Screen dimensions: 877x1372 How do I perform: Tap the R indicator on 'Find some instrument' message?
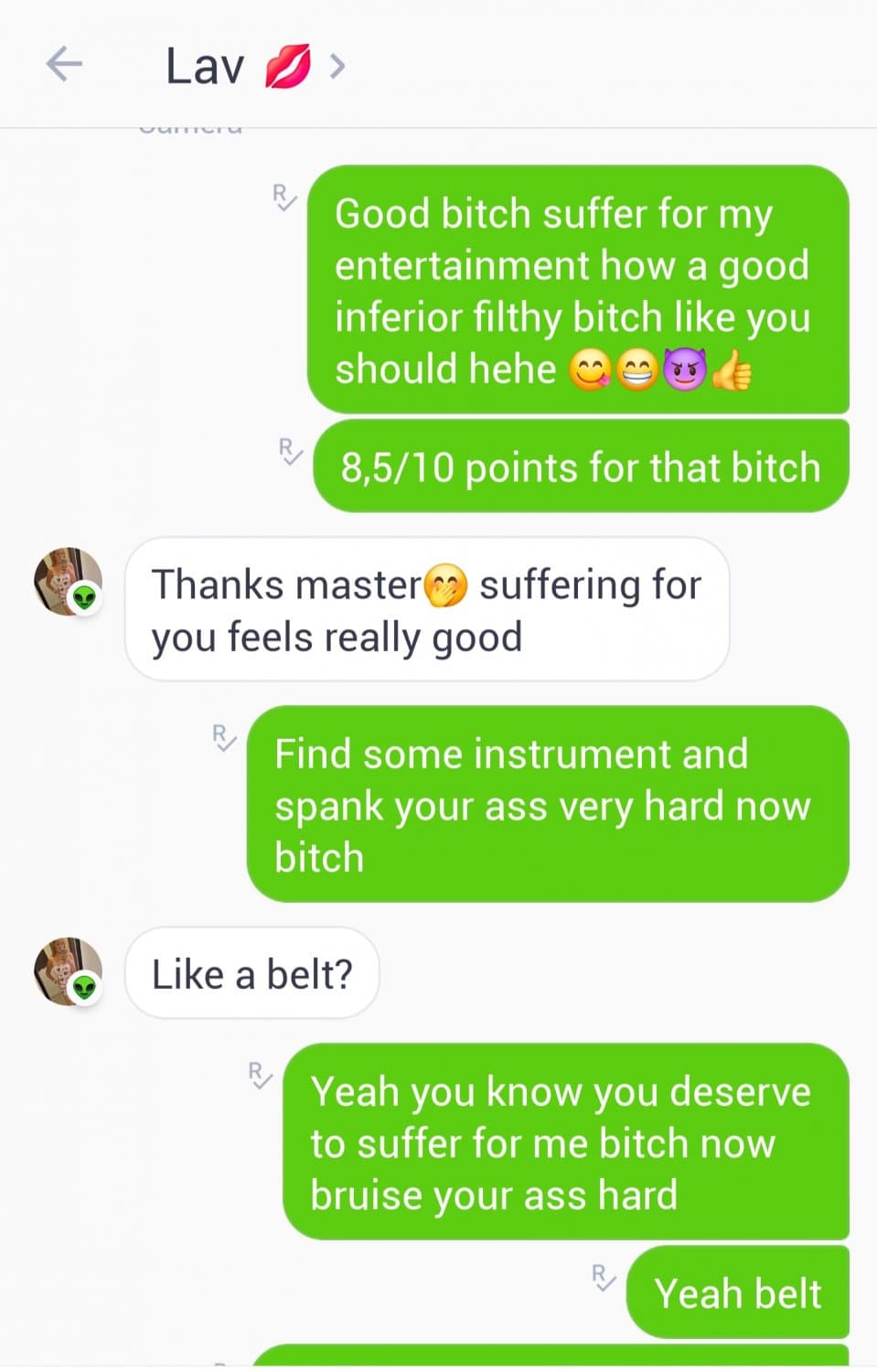click(x=223, y=739)
